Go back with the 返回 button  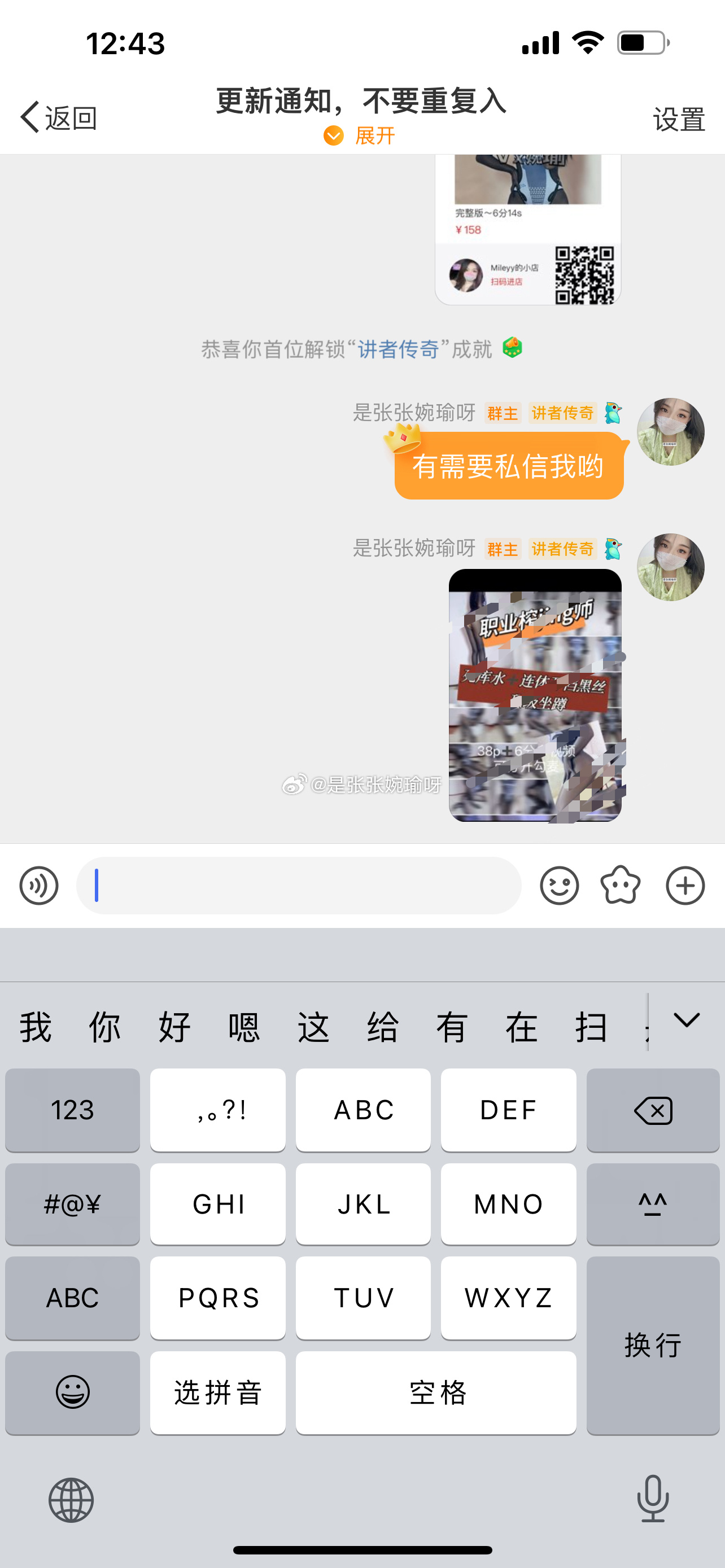click(58, 117)
